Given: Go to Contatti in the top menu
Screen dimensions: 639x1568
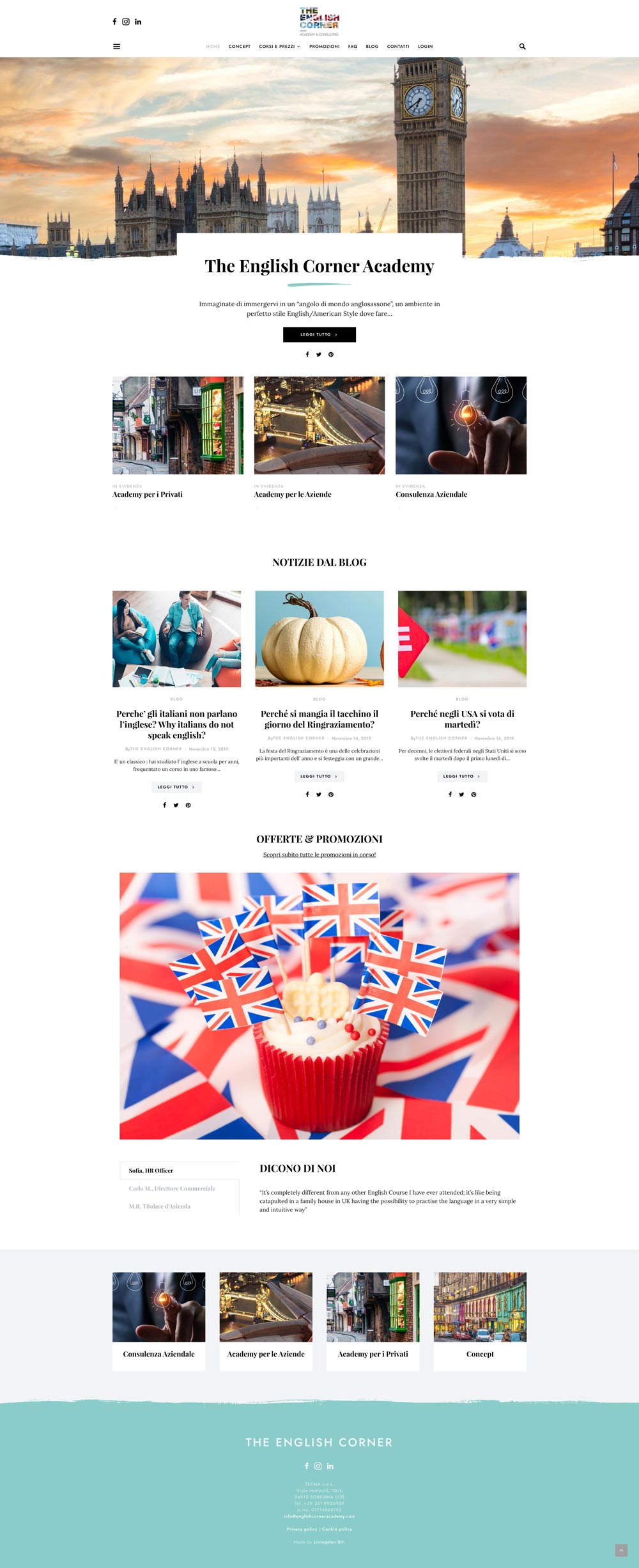Looking at the screenshot, I should pyautogui.click(x=398, y=47).
